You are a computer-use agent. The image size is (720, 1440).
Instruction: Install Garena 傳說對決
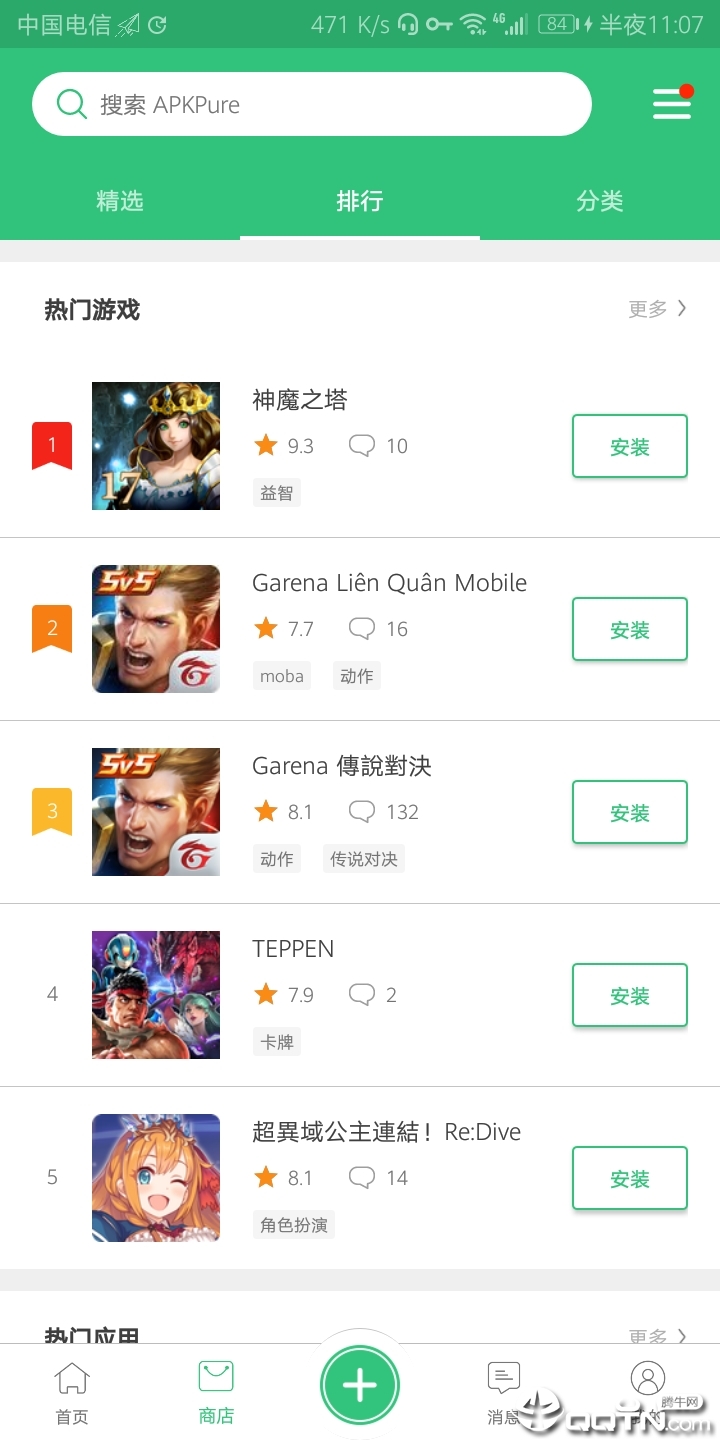tap(629, 812)
